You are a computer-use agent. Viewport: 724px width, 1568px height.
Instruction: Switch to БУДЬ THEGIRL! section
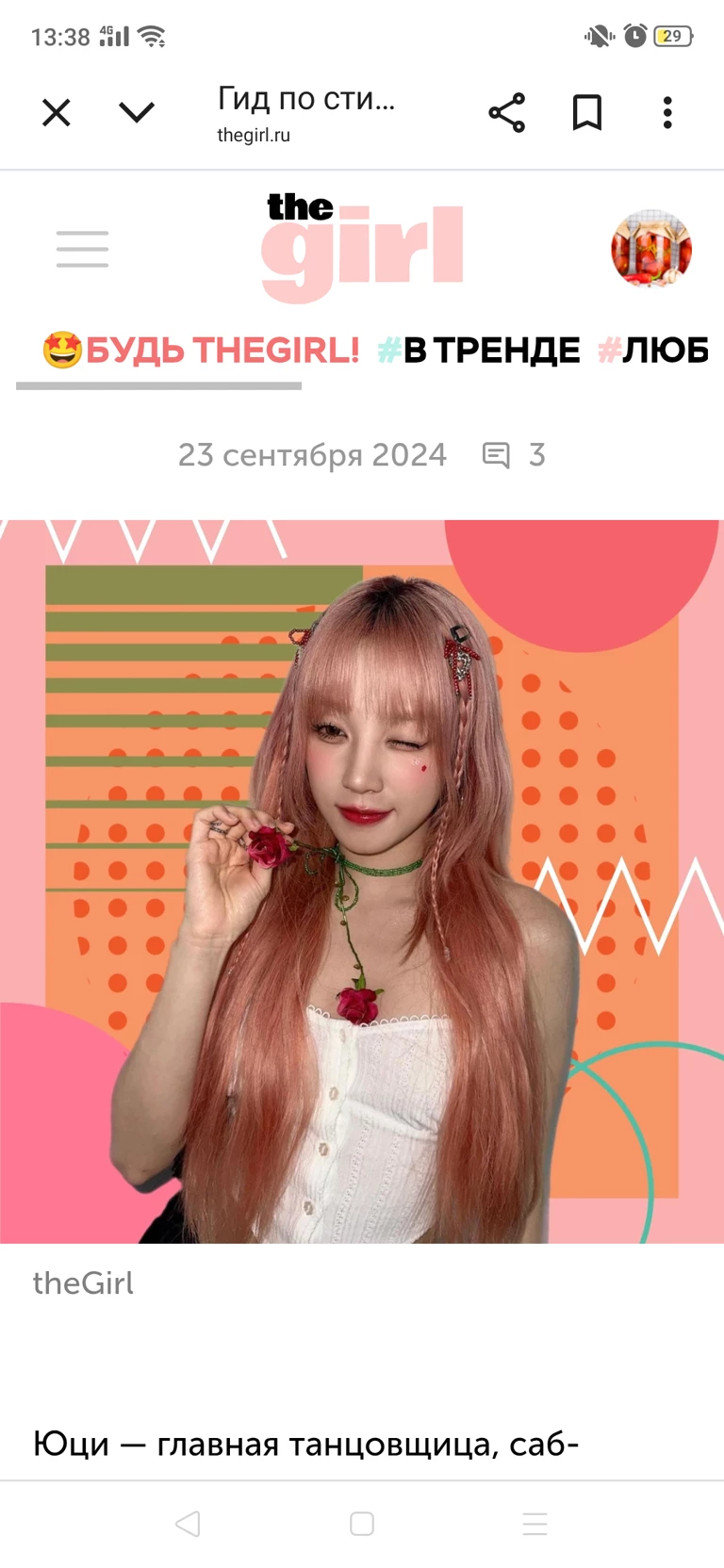pyautogui.click(x=202, y=351)
